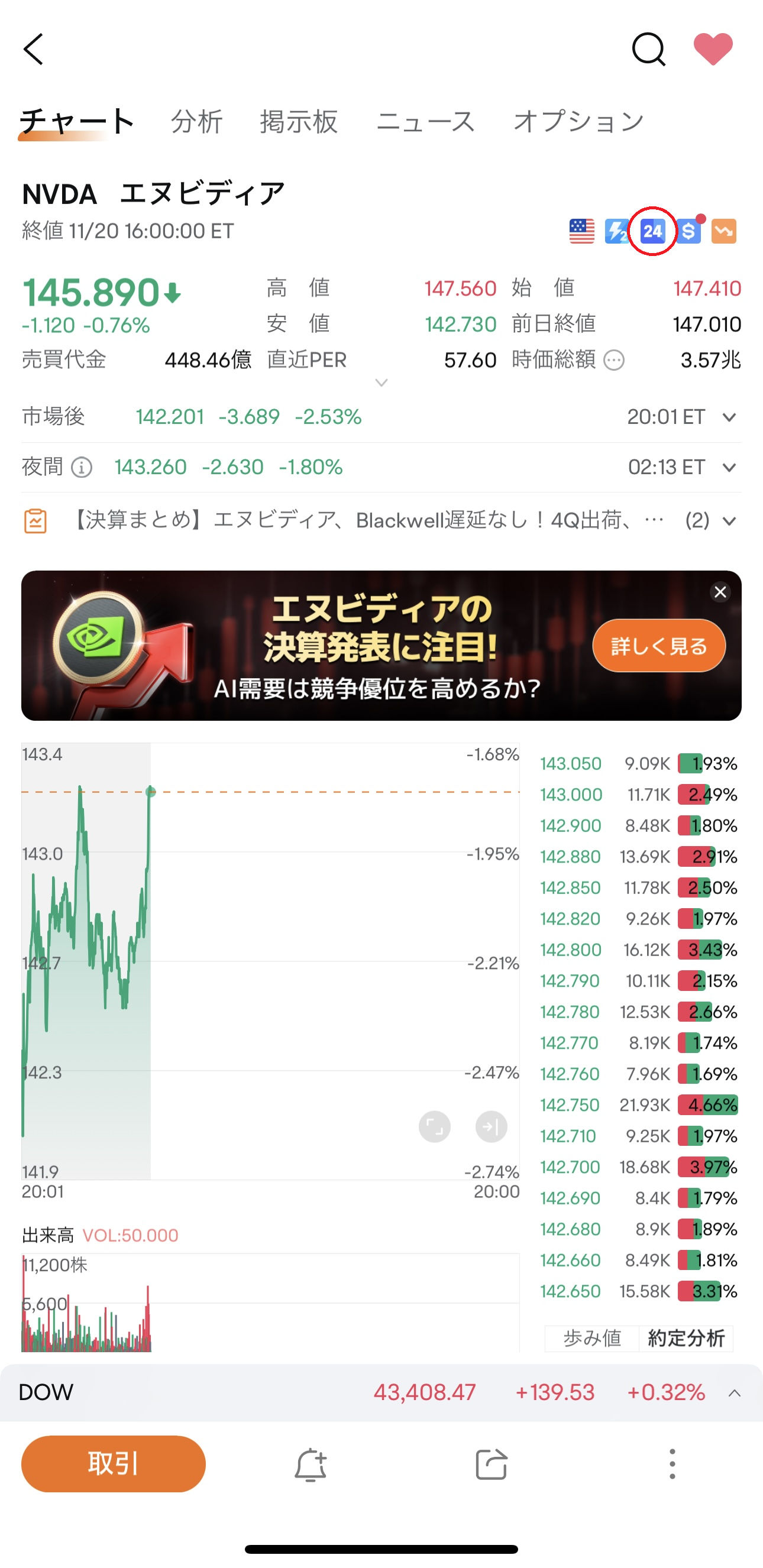Open the search icon

648,50
